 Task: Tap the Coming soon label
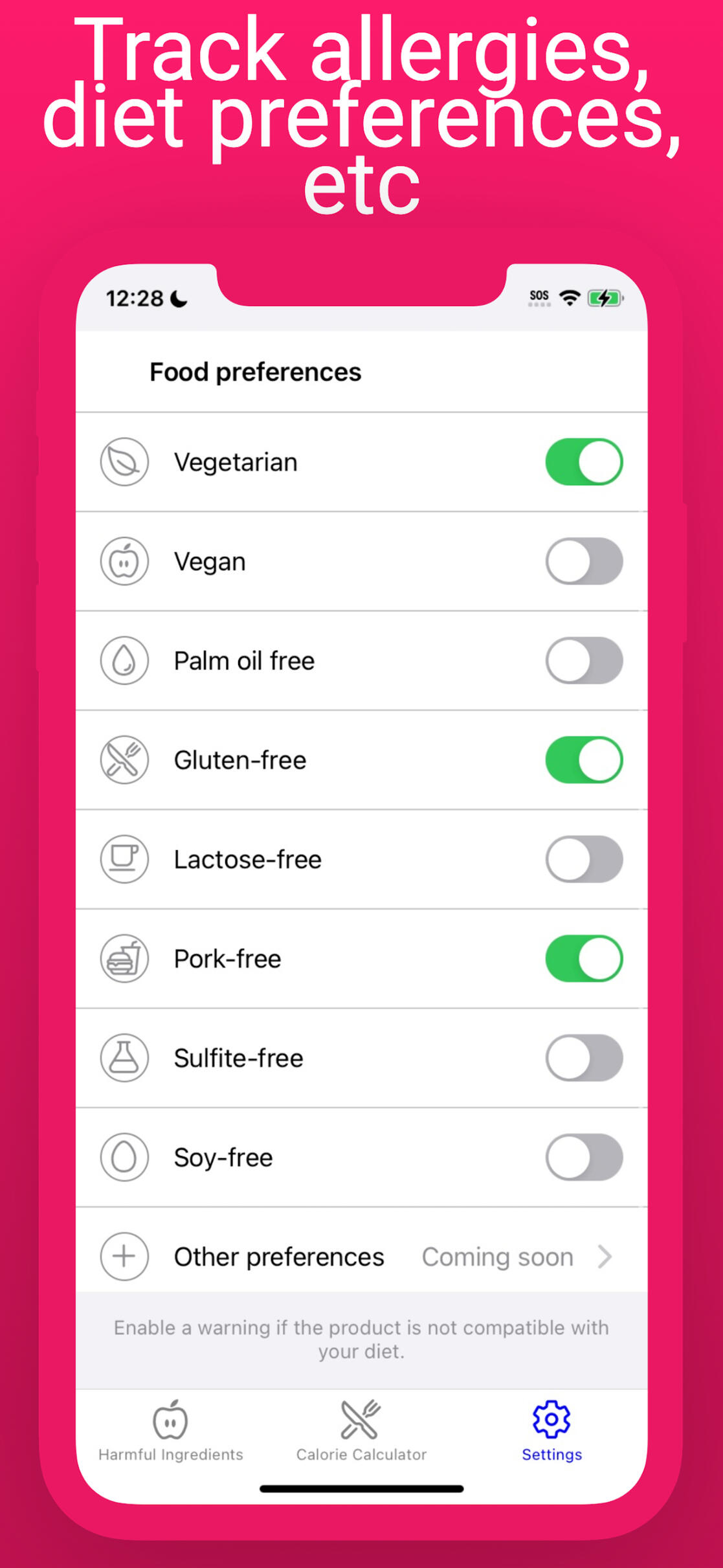[497, 1256]
